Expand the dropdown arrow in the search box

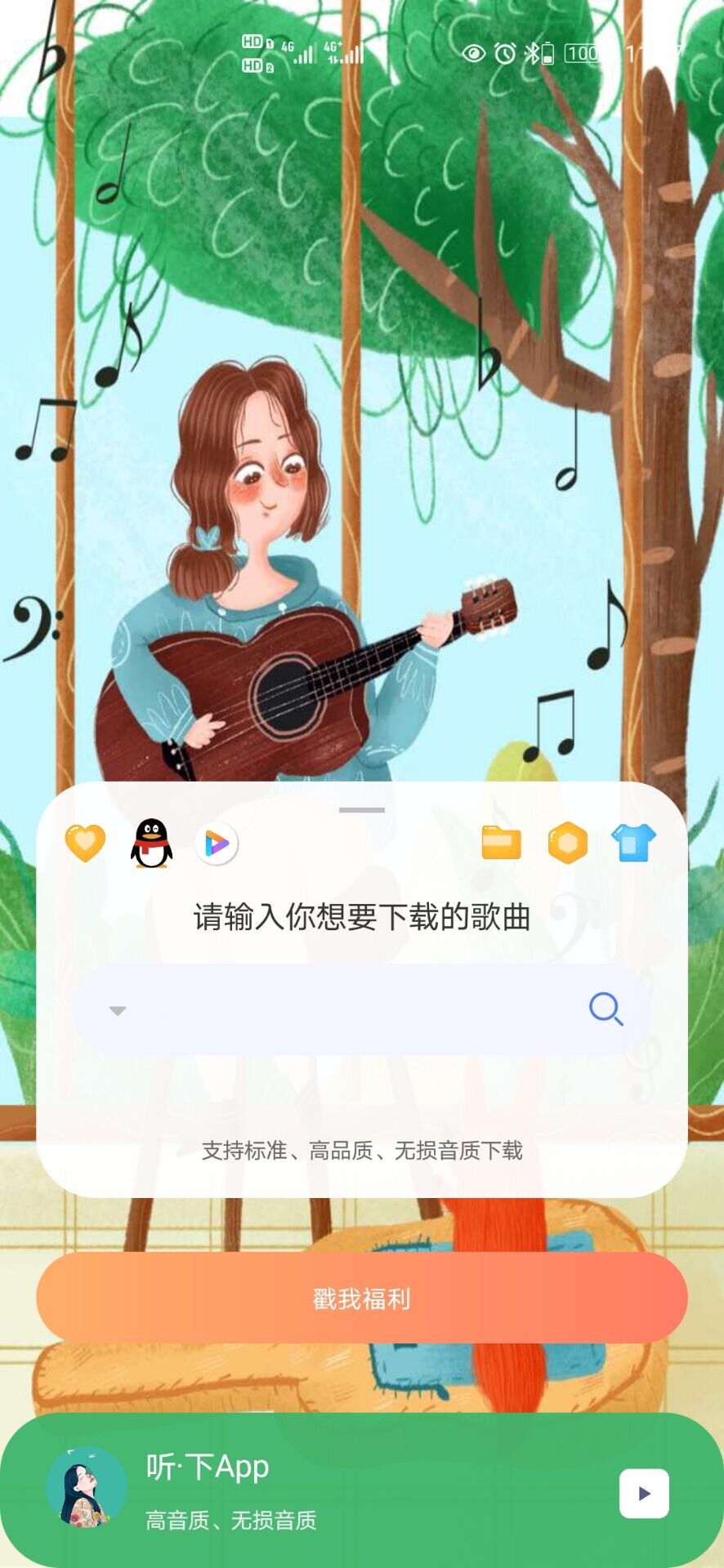click(x=118, y=1010)
